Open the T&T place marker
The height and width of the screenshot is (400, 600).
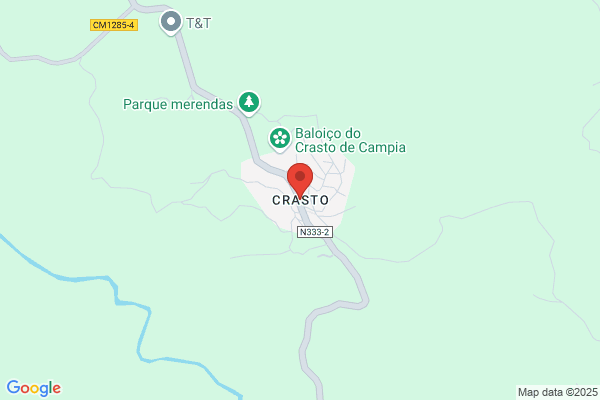(x=172, y=21)
